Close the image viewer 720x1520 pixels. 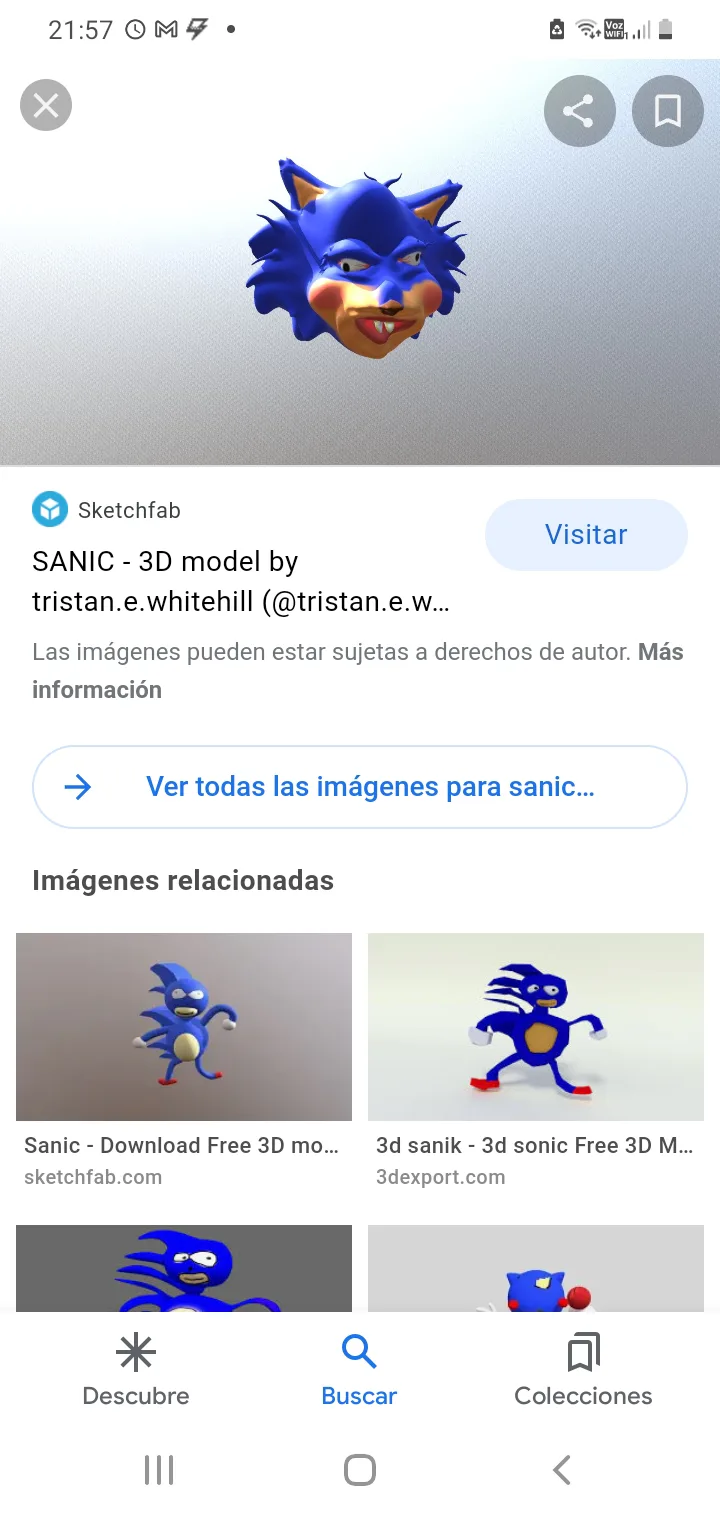pos(46,105)
